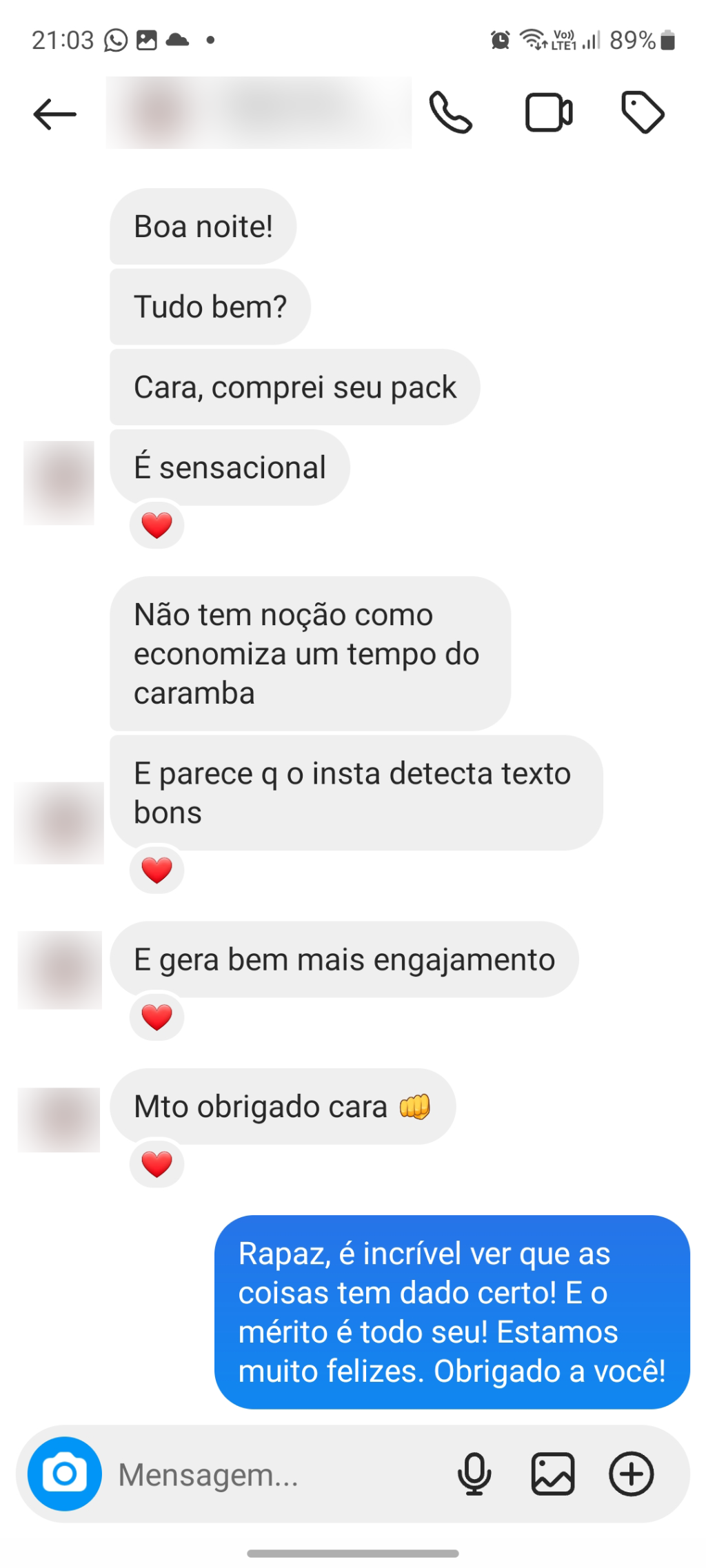Open the blurred contact profile header
This screenshot has width=706, height=1568.
point(259,112)
